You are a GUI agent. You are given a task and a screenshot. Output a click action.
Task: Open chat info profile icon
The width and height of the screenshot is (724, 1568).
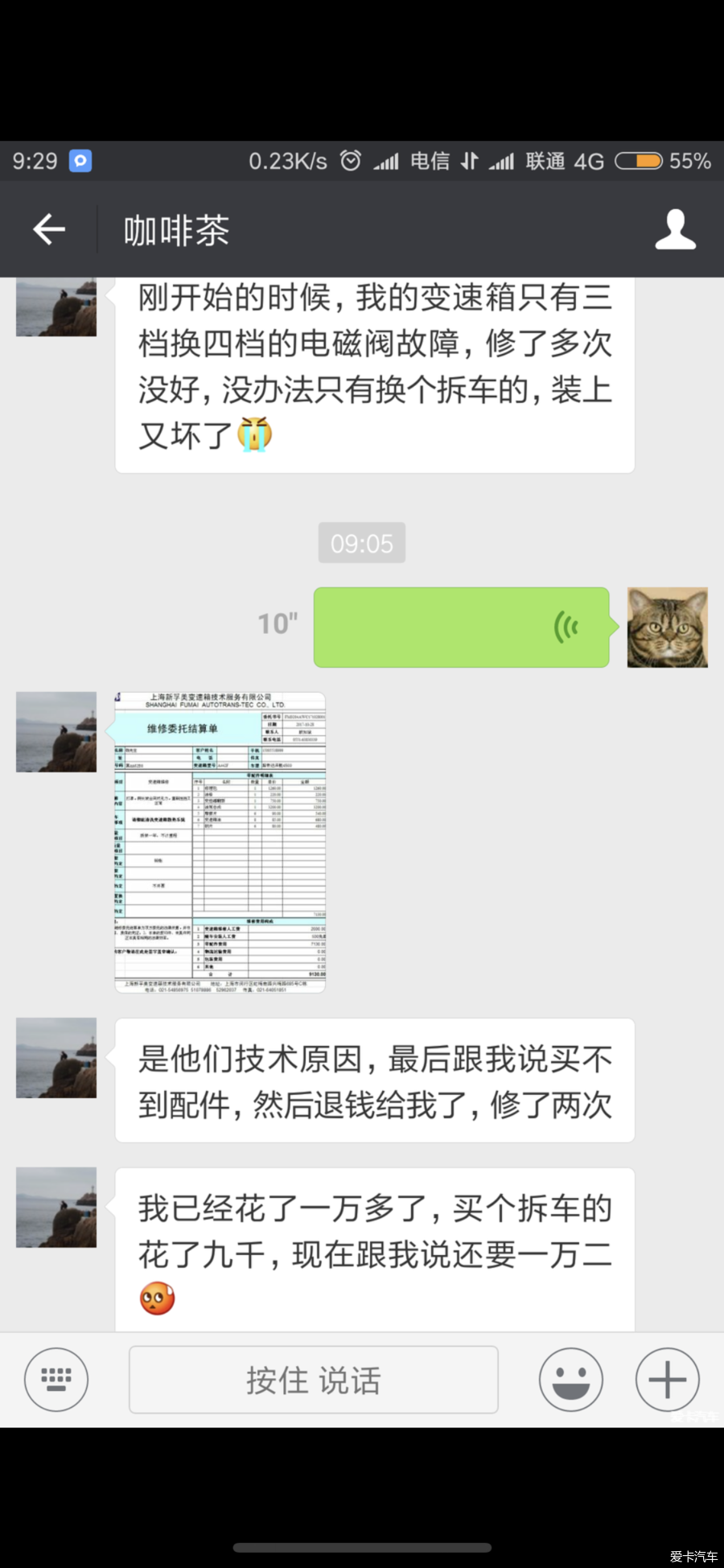(674, 229)
